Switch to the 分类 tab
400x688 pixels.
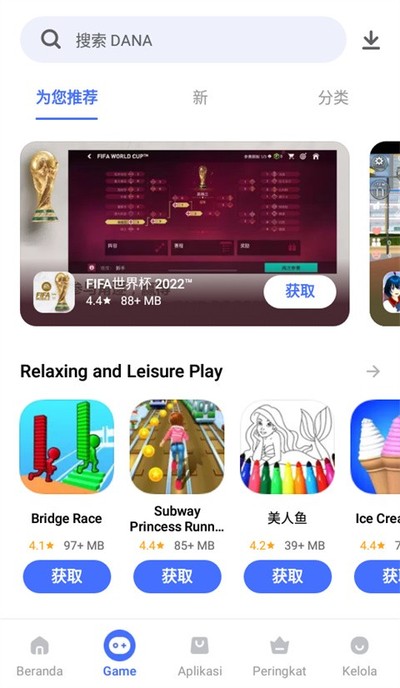point(333,97)
